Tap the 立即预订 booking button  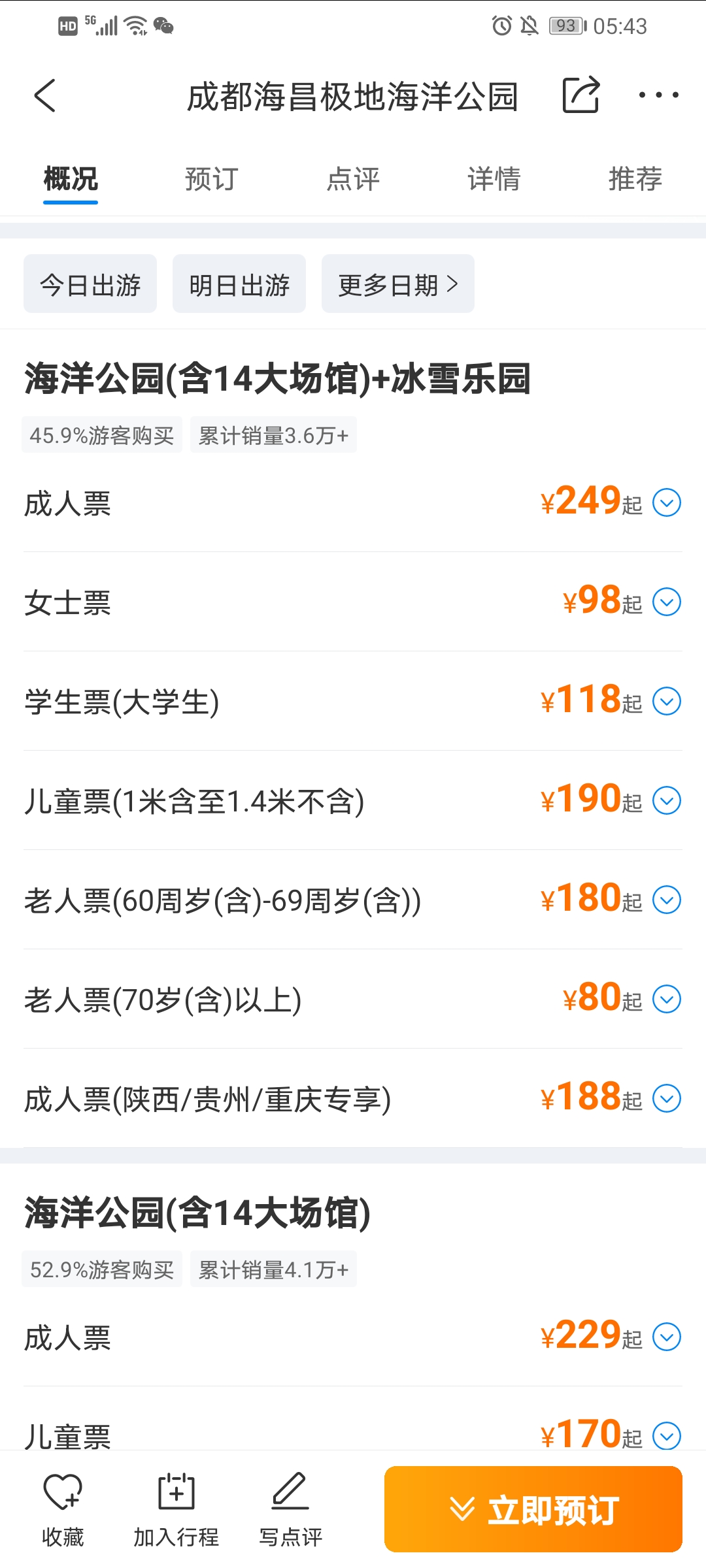(533, 1509)
